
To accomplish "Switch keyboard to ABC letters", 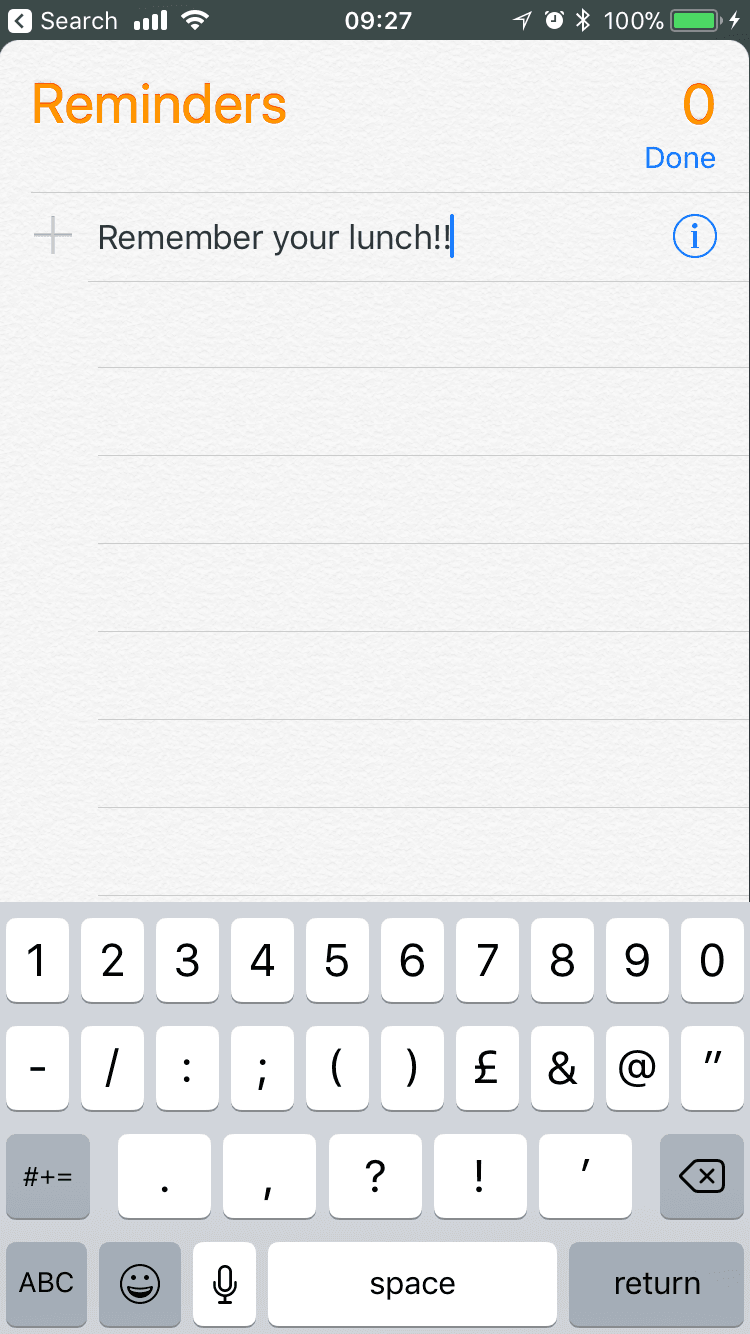I will [46, 1284].
